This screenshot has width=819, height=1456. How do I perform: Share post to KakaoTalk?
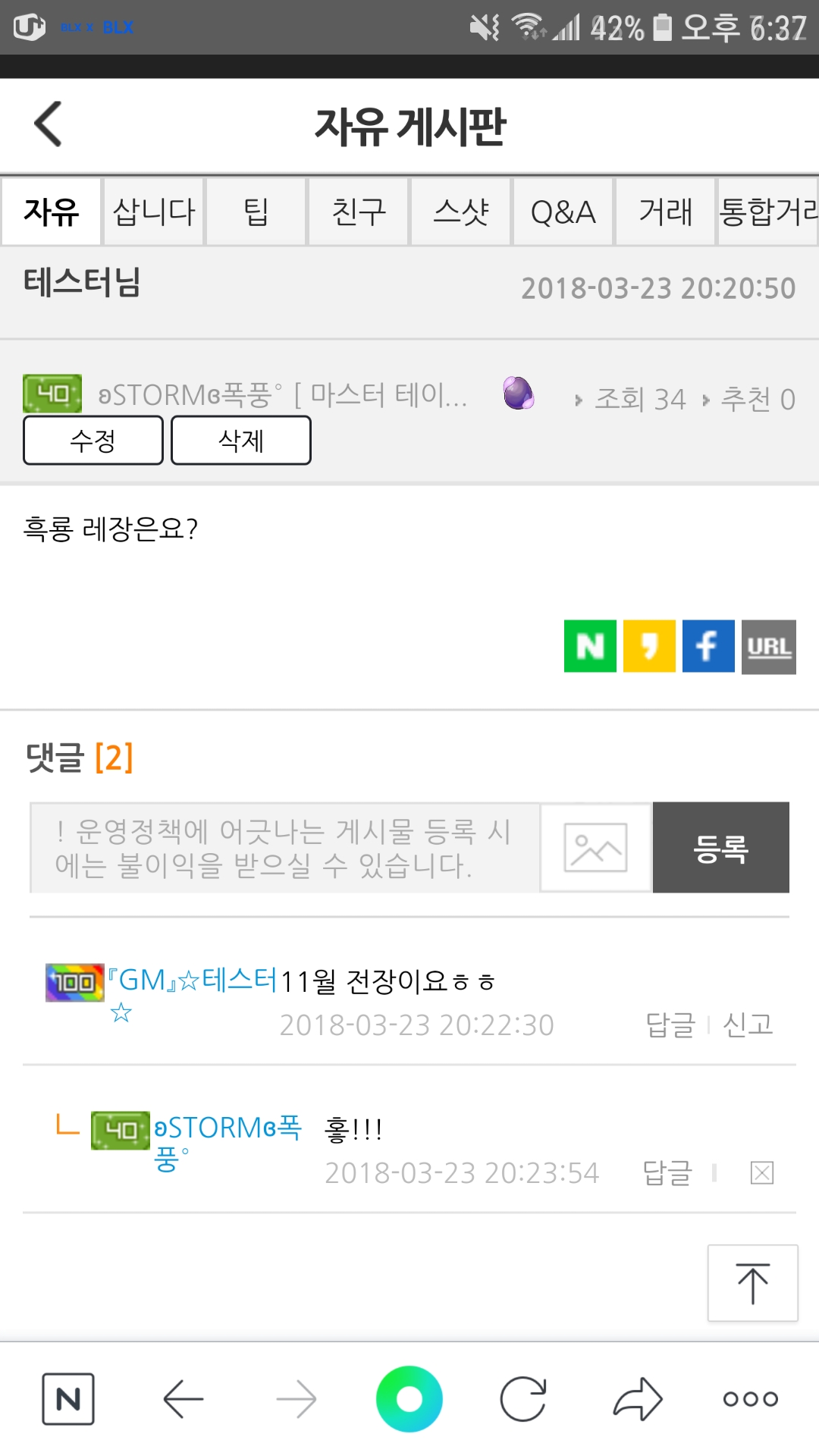tap(649, 646)
